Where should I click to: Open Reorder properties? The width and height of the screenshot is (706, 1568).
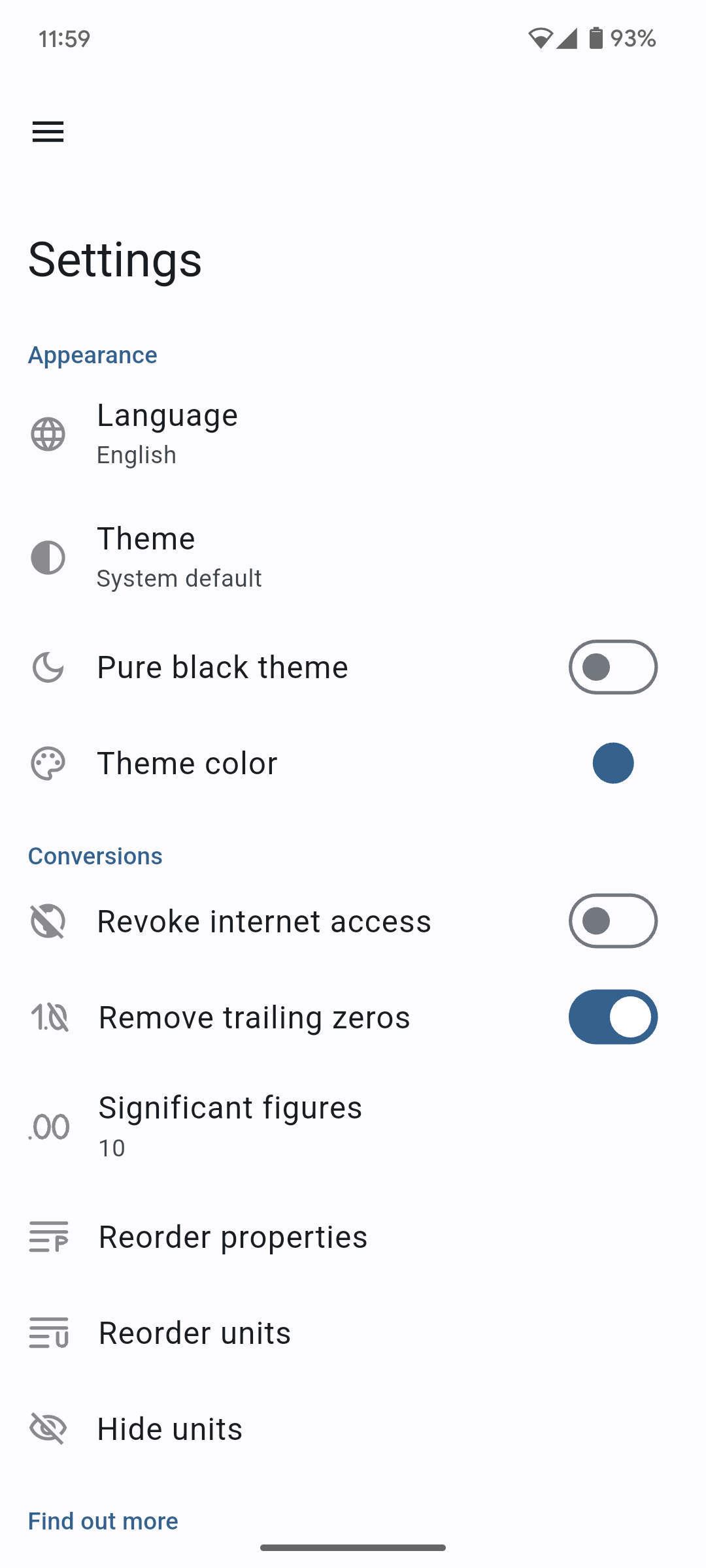(233, 1237)
